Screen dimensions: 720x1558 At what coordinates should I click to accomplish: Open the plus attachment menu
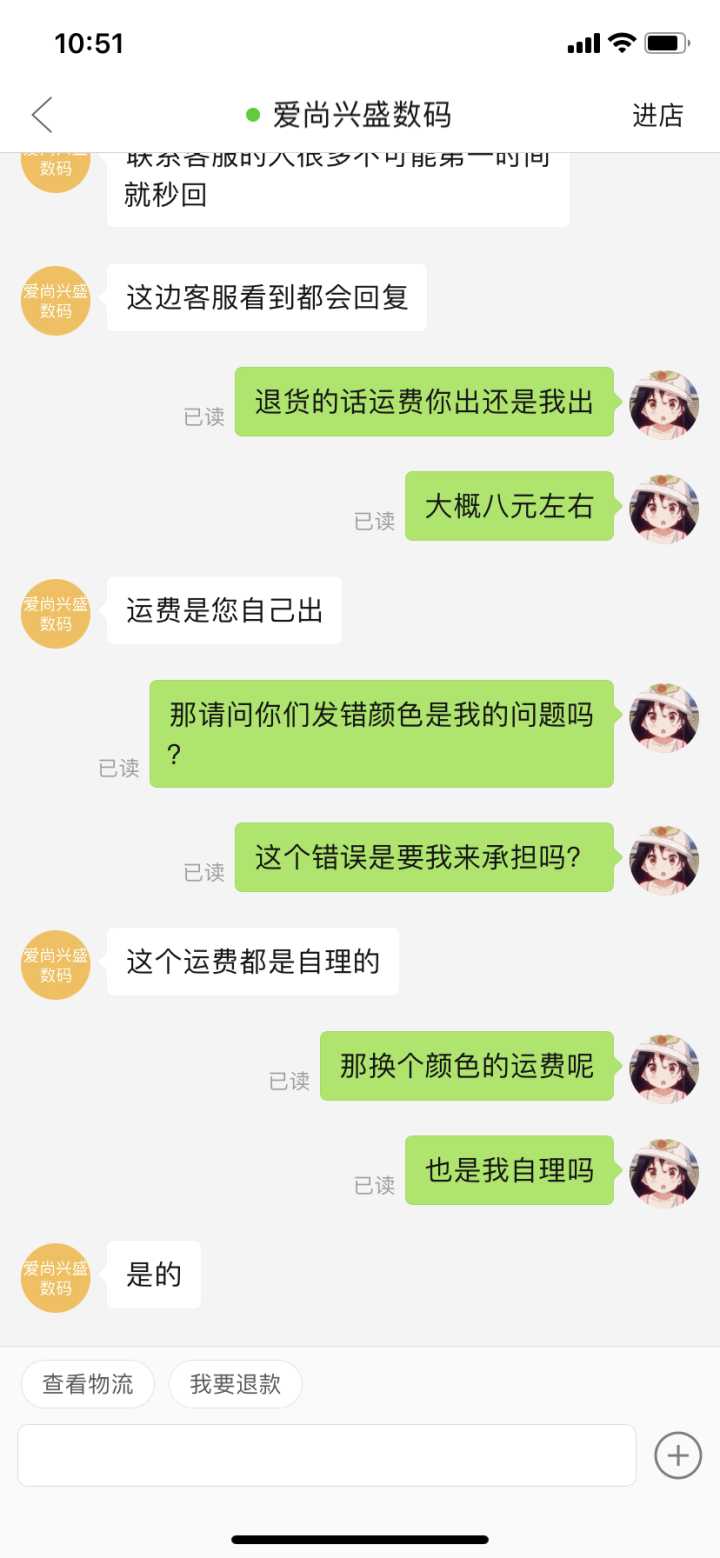pyautogui.click(x=678, y=1455)
